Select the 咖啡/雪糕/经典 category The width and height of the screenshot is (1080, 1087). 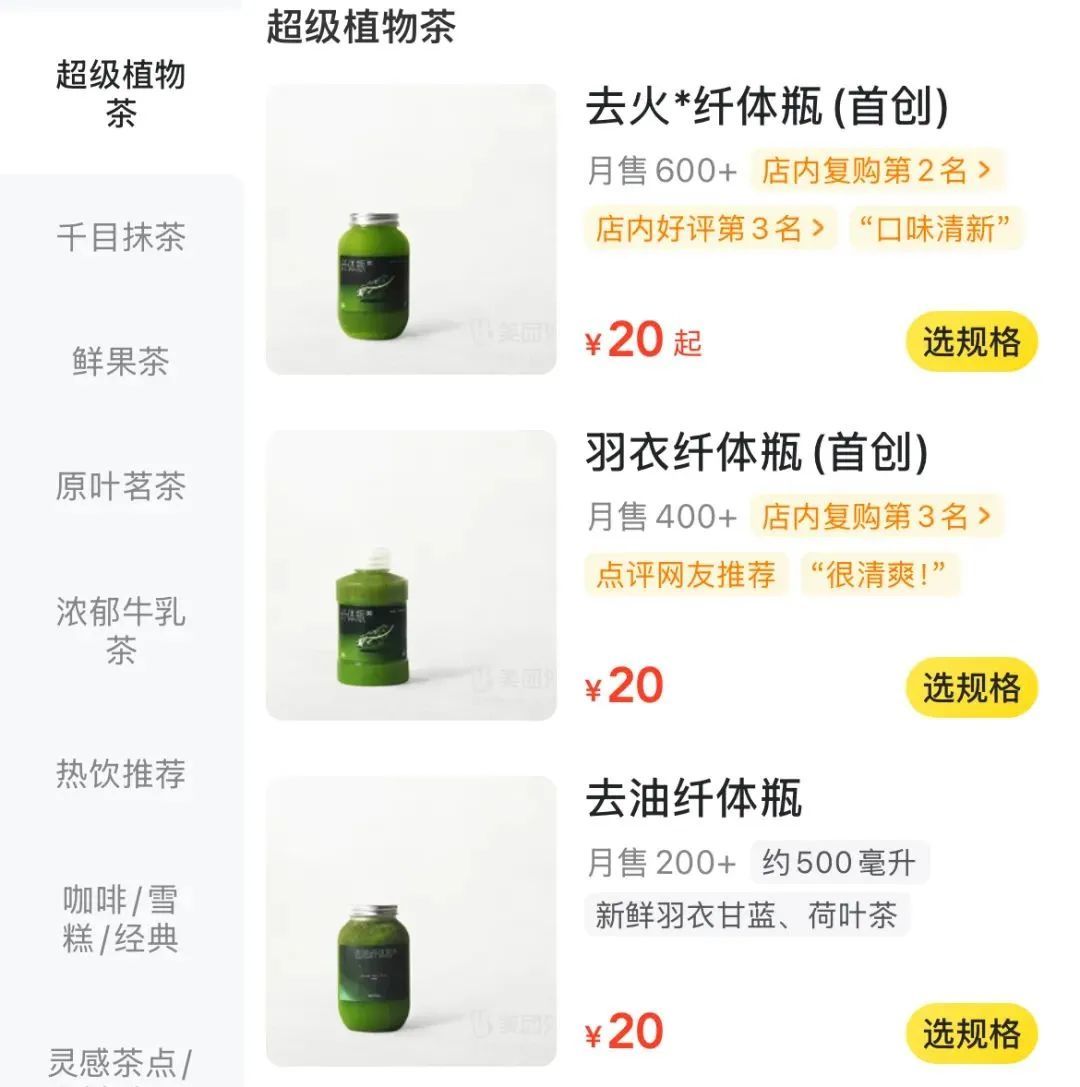(119, 920)
